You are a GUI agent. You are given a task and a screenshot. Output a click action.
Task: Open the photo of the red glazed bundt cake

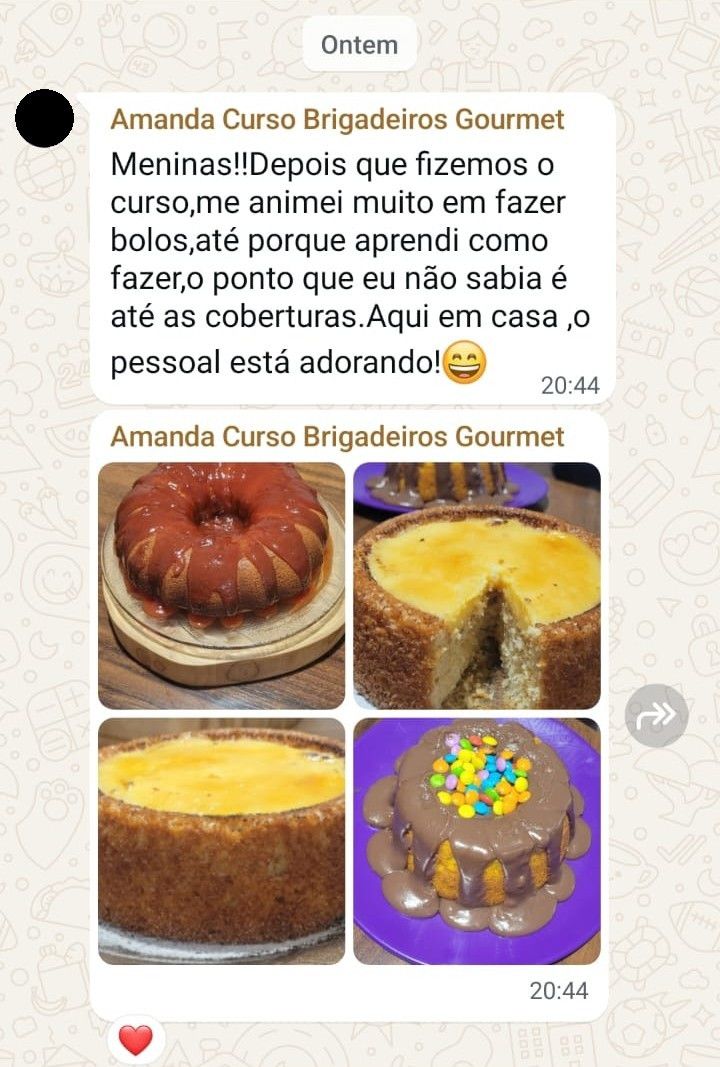(x=221, y=585)
